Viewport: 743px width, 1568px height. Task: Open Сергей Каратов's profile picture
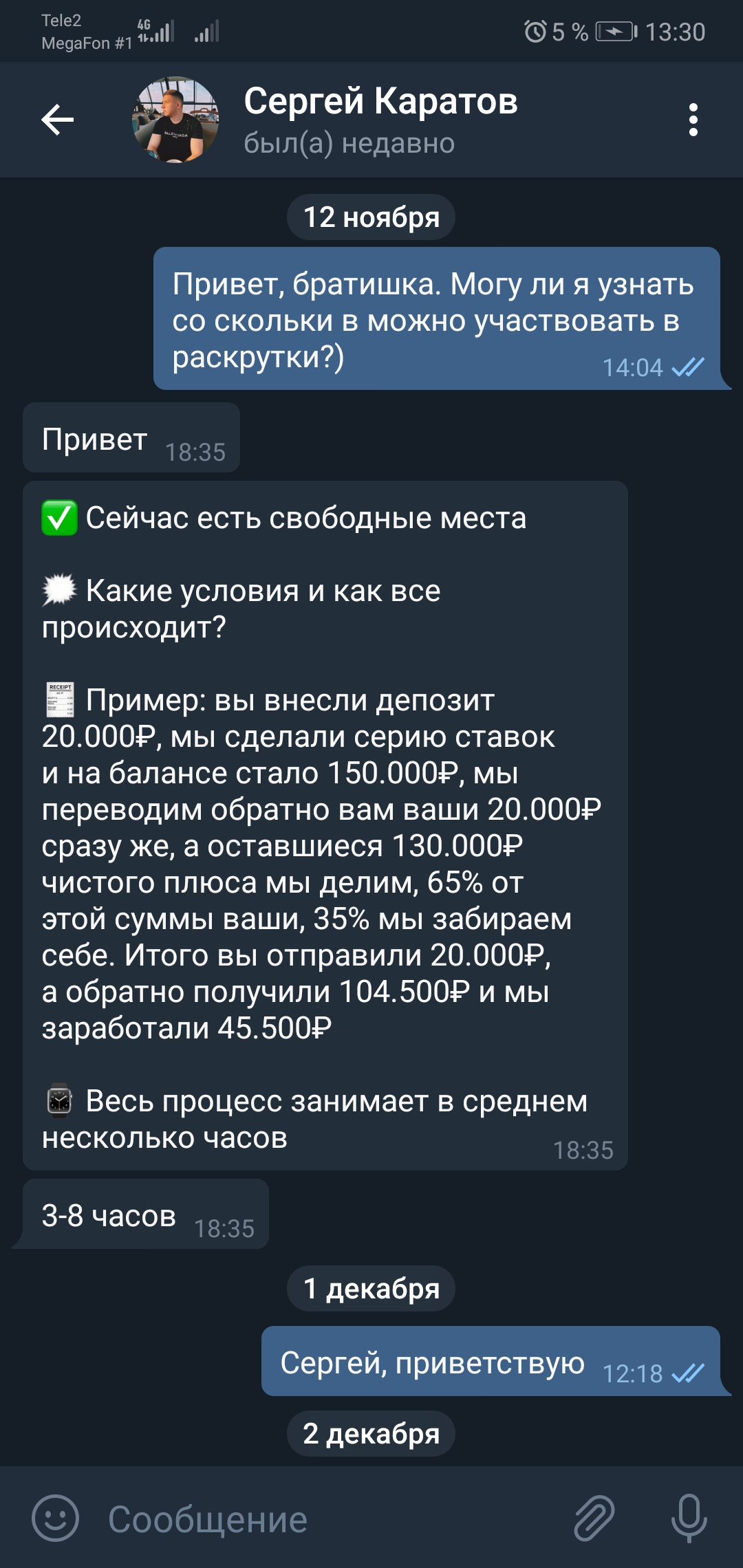175,120
